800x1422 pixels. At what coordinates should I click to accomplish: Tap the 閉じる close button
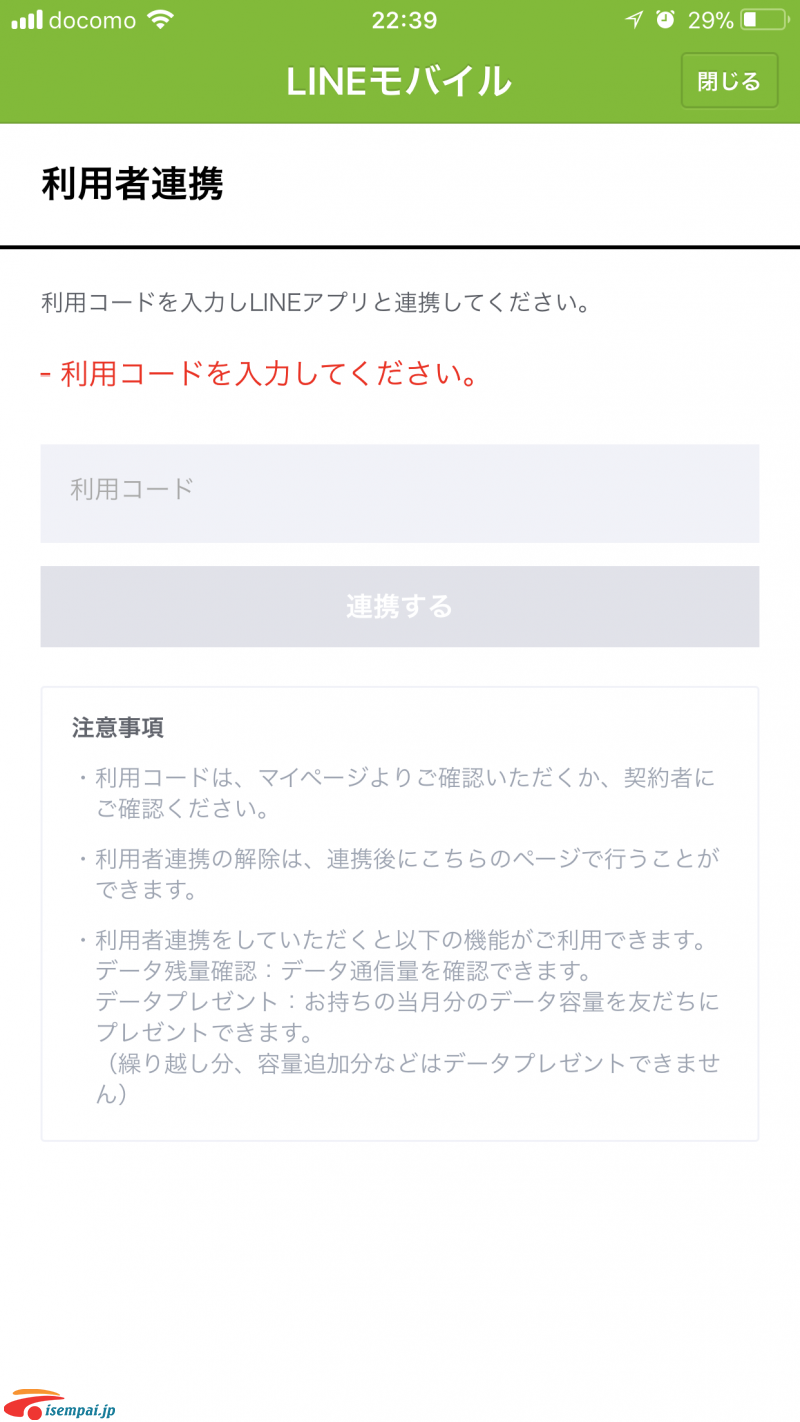pyautogui.click(x=729, y=81)
